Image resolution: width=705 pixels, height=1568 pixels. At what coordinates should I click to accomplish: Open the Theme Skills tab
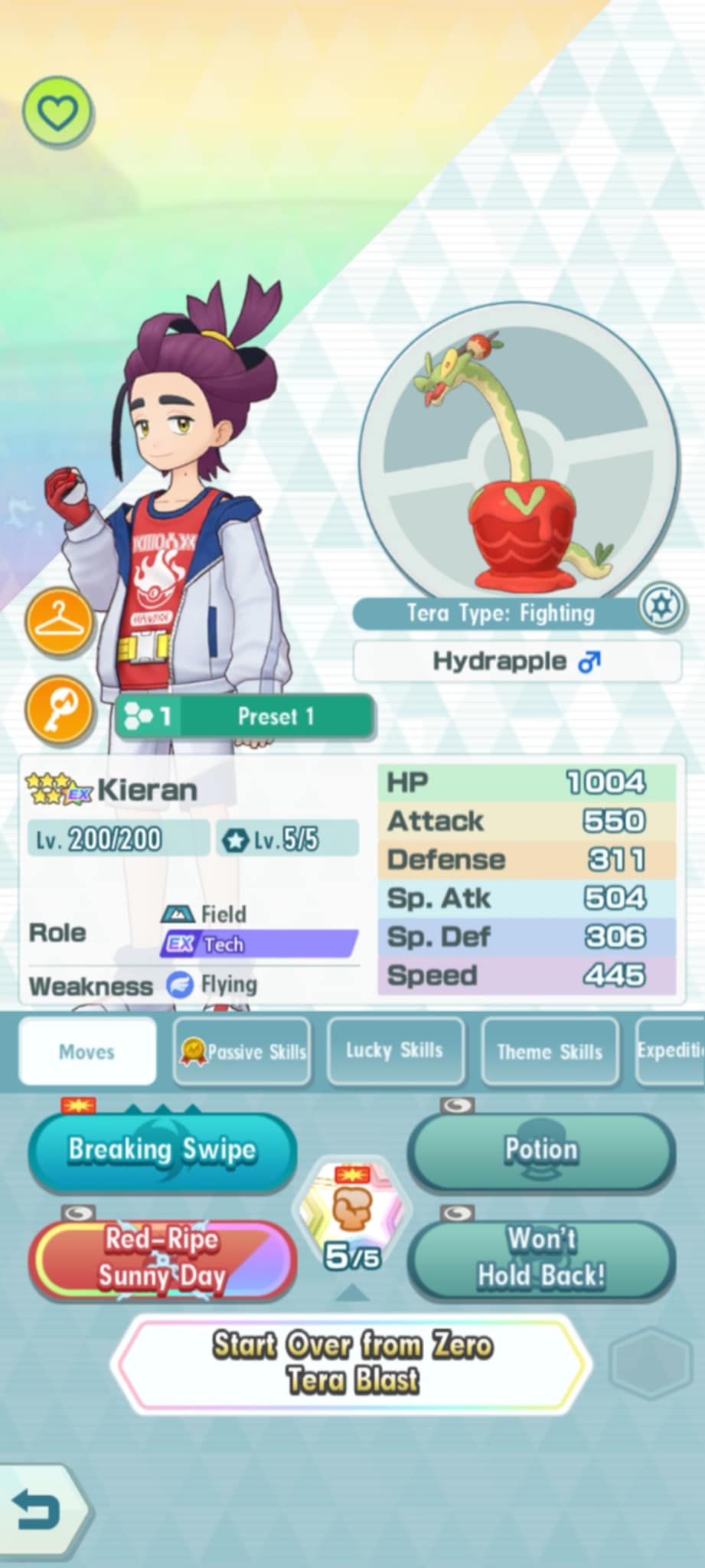point(550,1051)
